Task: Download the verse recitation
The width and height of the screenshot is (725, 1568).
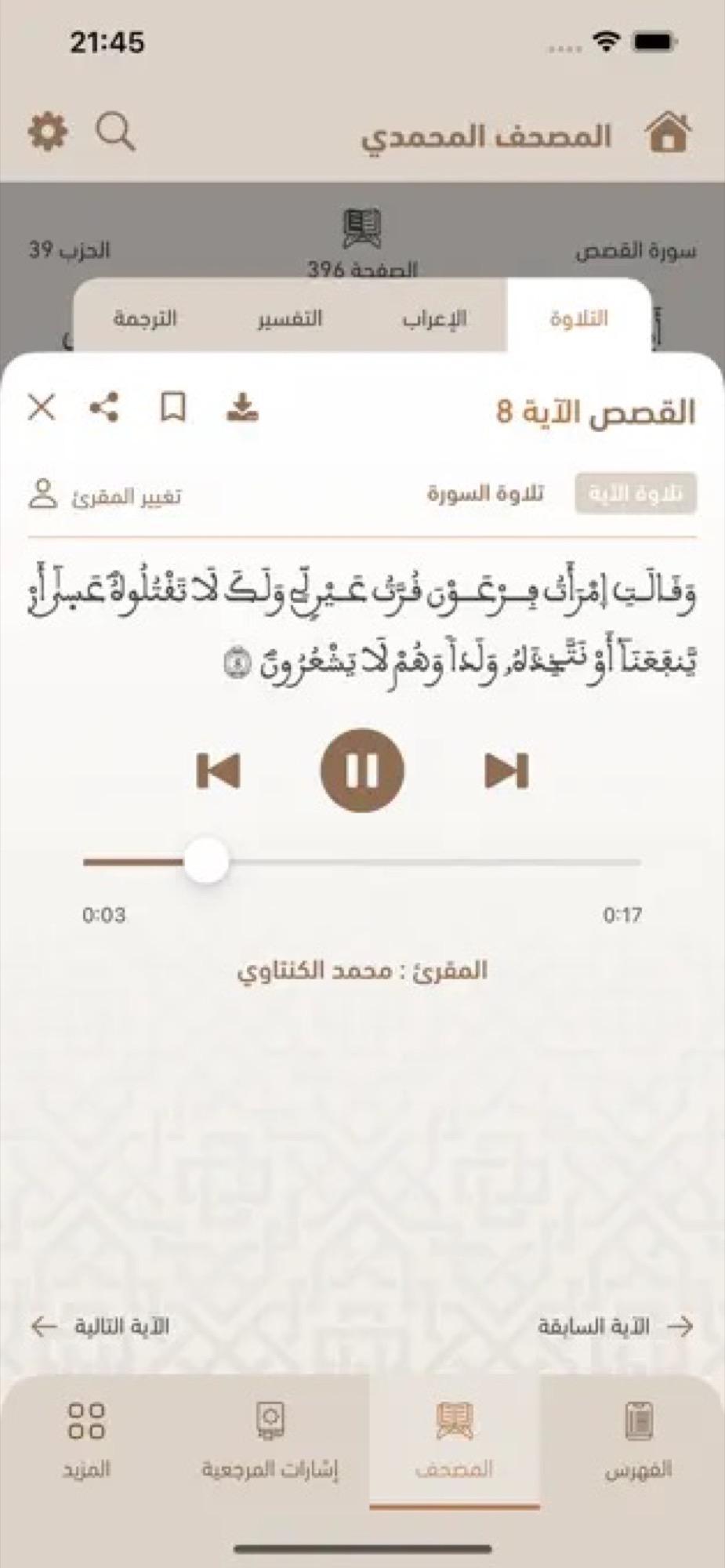Action: [242, 408]
